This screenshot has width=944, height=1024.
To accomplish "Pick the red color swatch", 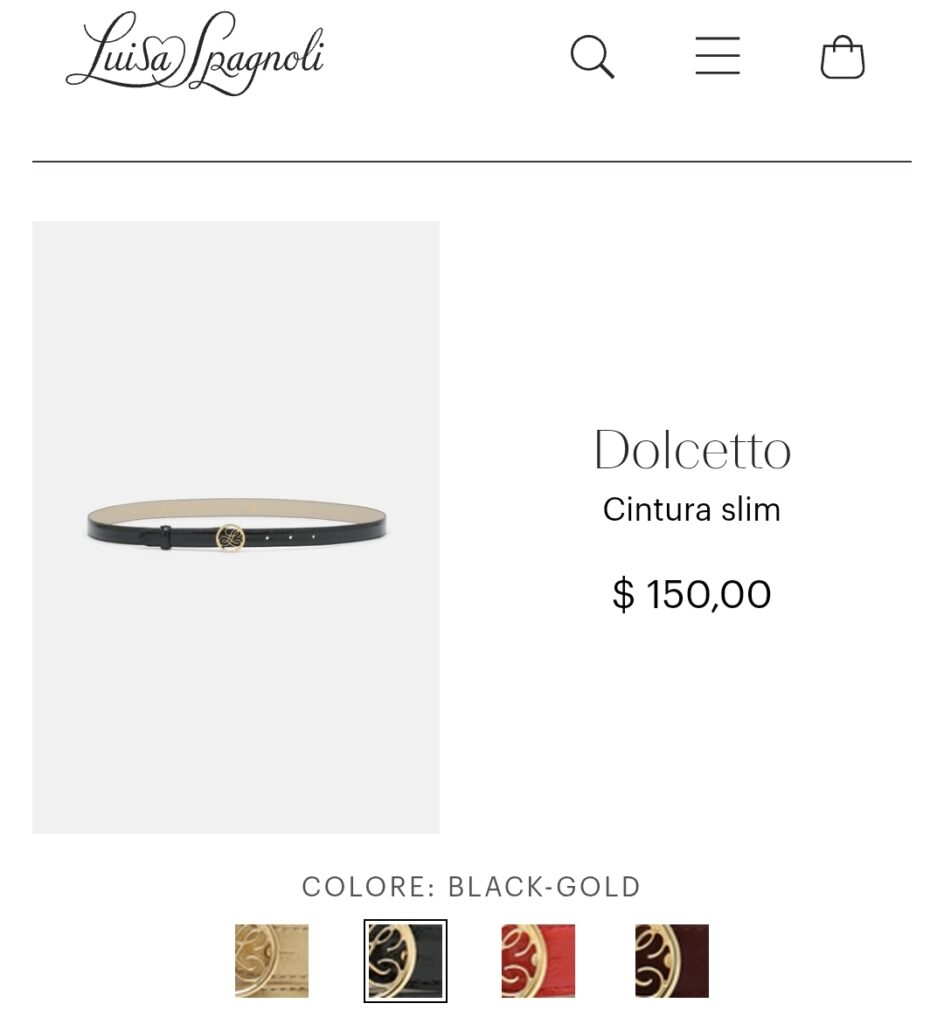I will tap(538, 961).
